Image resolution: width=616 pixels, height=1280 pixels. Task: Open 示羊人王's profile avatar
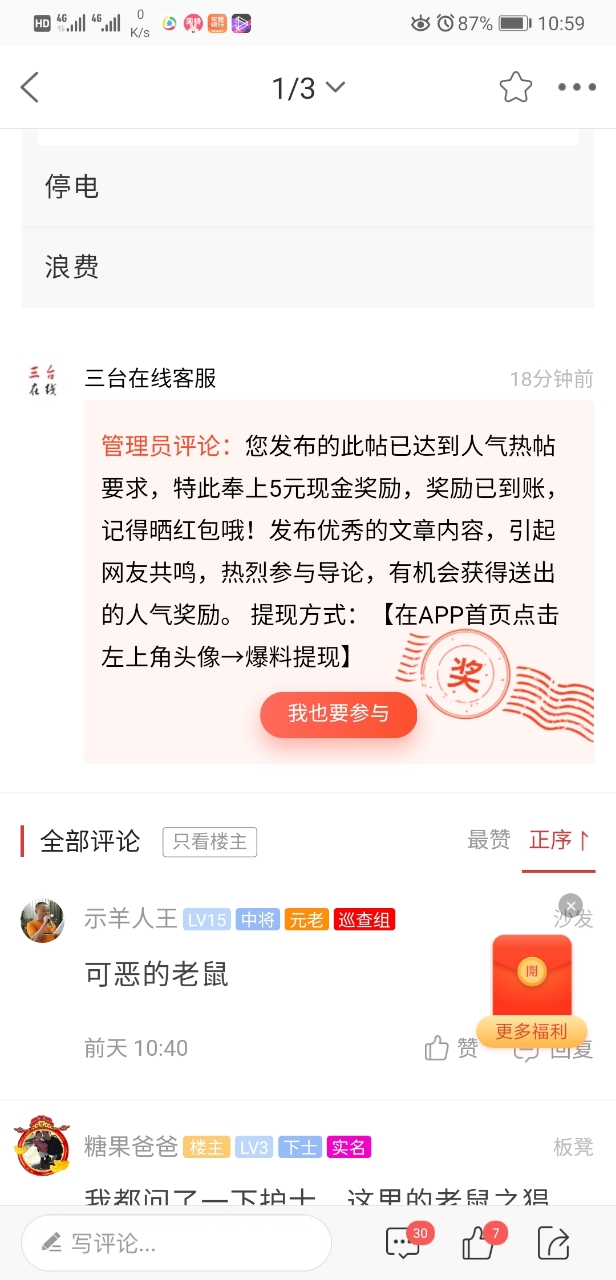click(x=42, y=920)
